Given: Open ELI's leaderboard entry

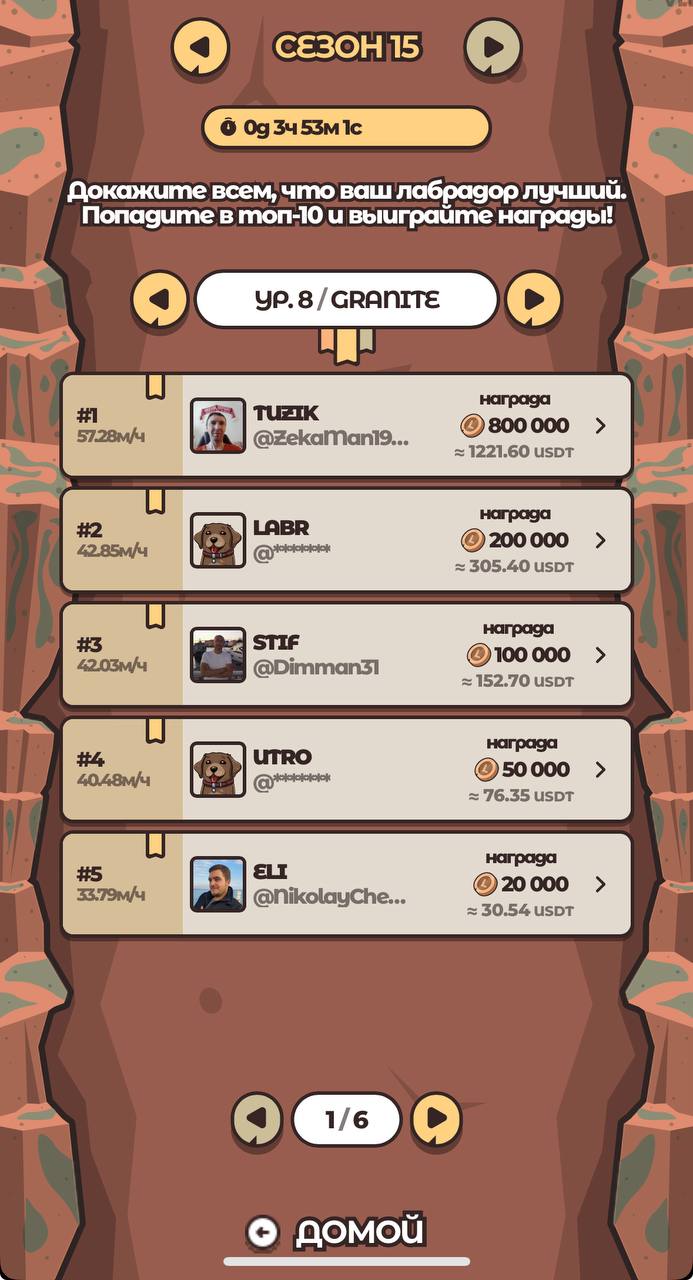Looking at the screenshot, I should click(600, 884).
